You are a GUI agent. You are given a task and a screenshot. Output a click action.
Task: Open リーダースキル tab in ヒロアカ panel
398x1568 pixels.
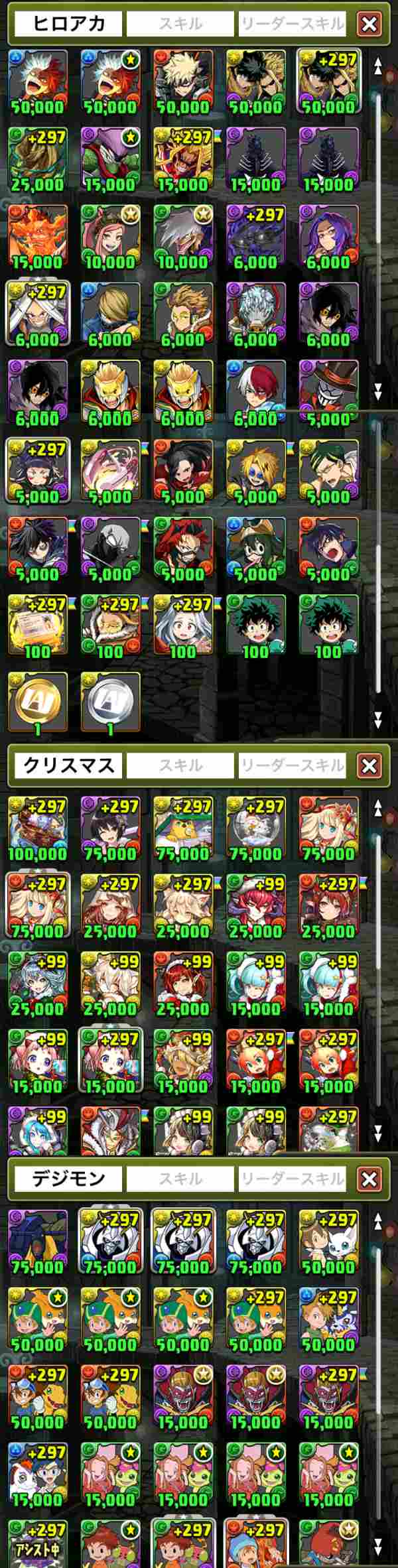[x=292, y=24]
